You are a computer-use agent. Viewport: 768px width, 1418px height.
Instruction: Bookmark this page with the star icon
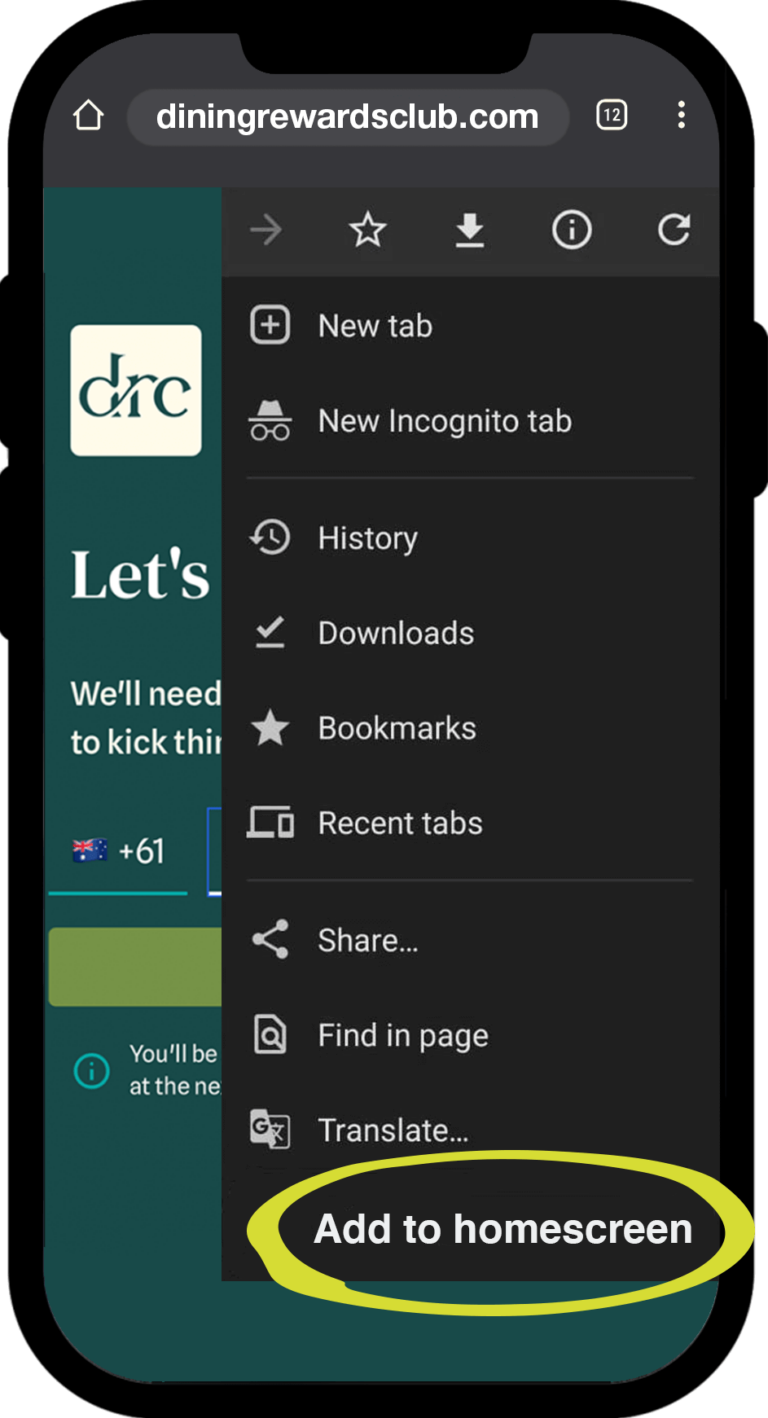(367, 229)
